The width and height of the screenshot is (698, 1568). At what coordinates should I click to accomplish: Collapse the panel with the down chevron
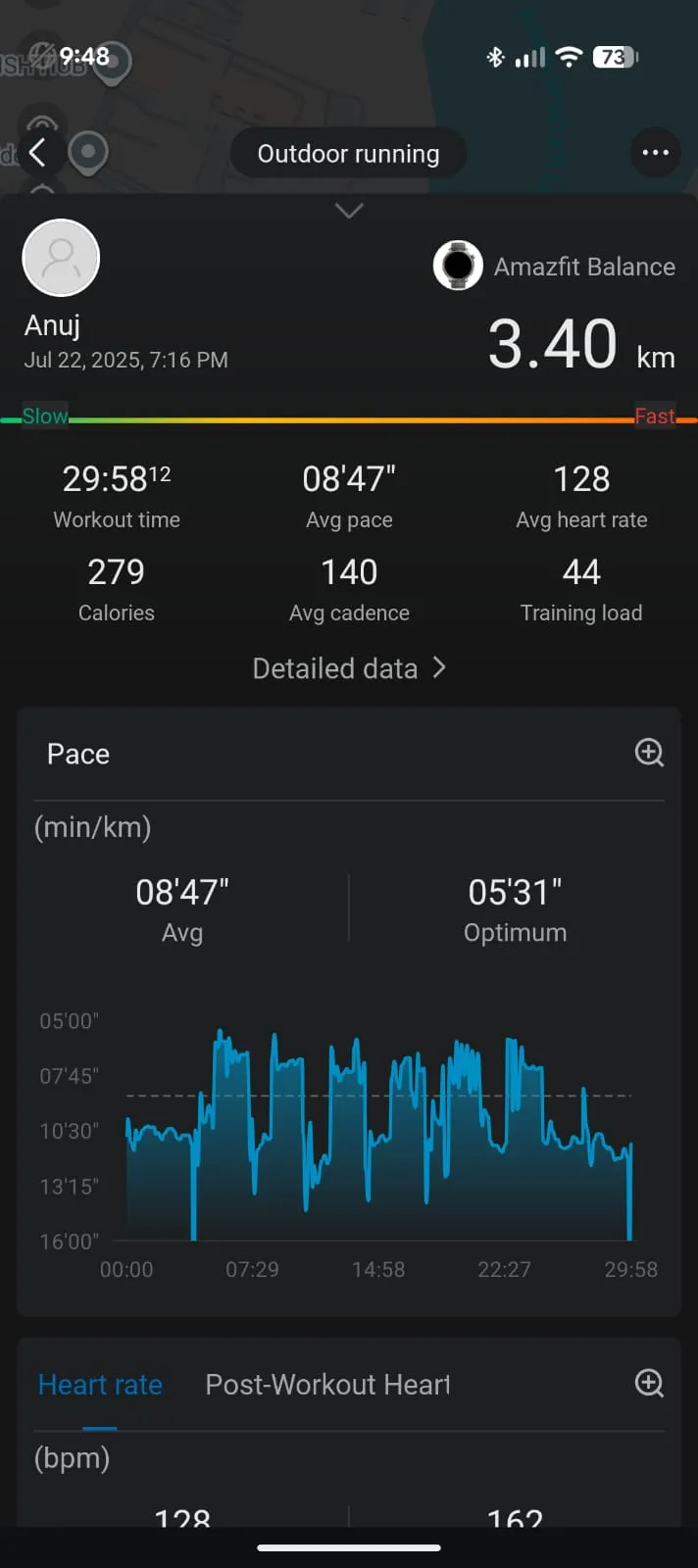pos(349,211)
